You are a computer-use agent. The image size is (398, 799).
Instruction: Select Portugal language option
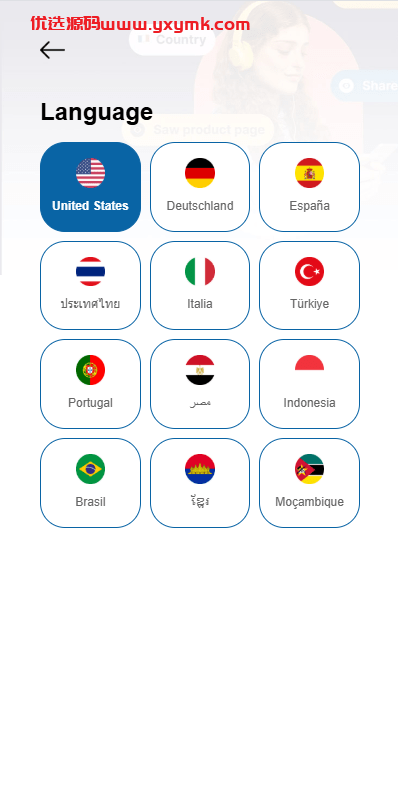90,384
